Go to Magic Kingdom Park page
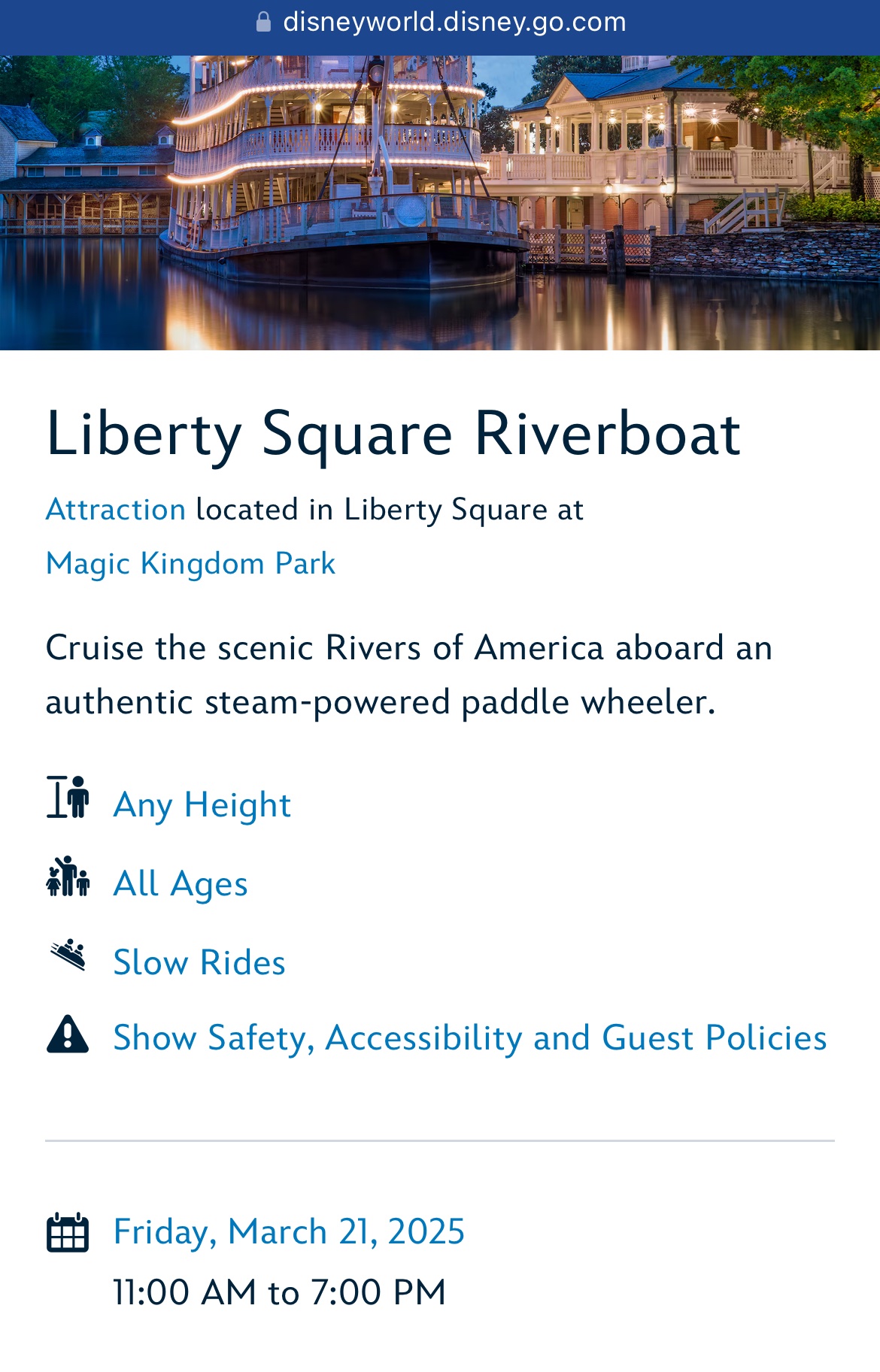The height and width of the screenshot is (1372, 880). pyautogui.click(x=190, y=564)
